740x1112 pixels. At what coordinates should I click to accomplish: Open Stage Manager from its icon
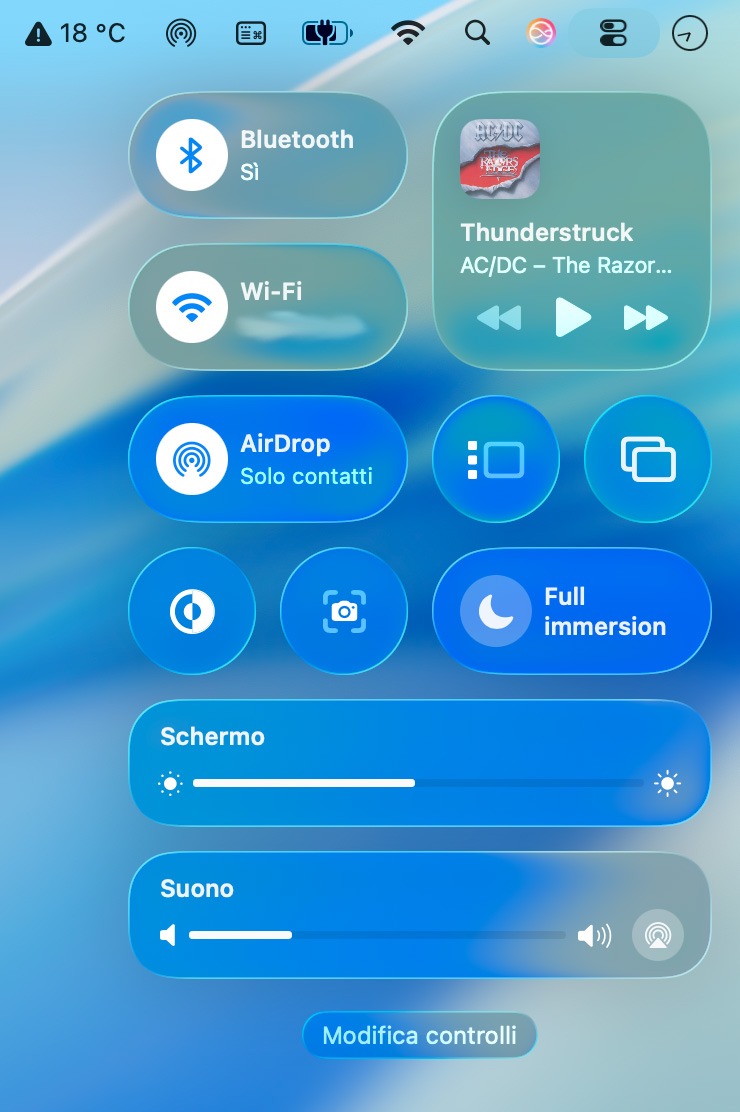click(495, 458)
